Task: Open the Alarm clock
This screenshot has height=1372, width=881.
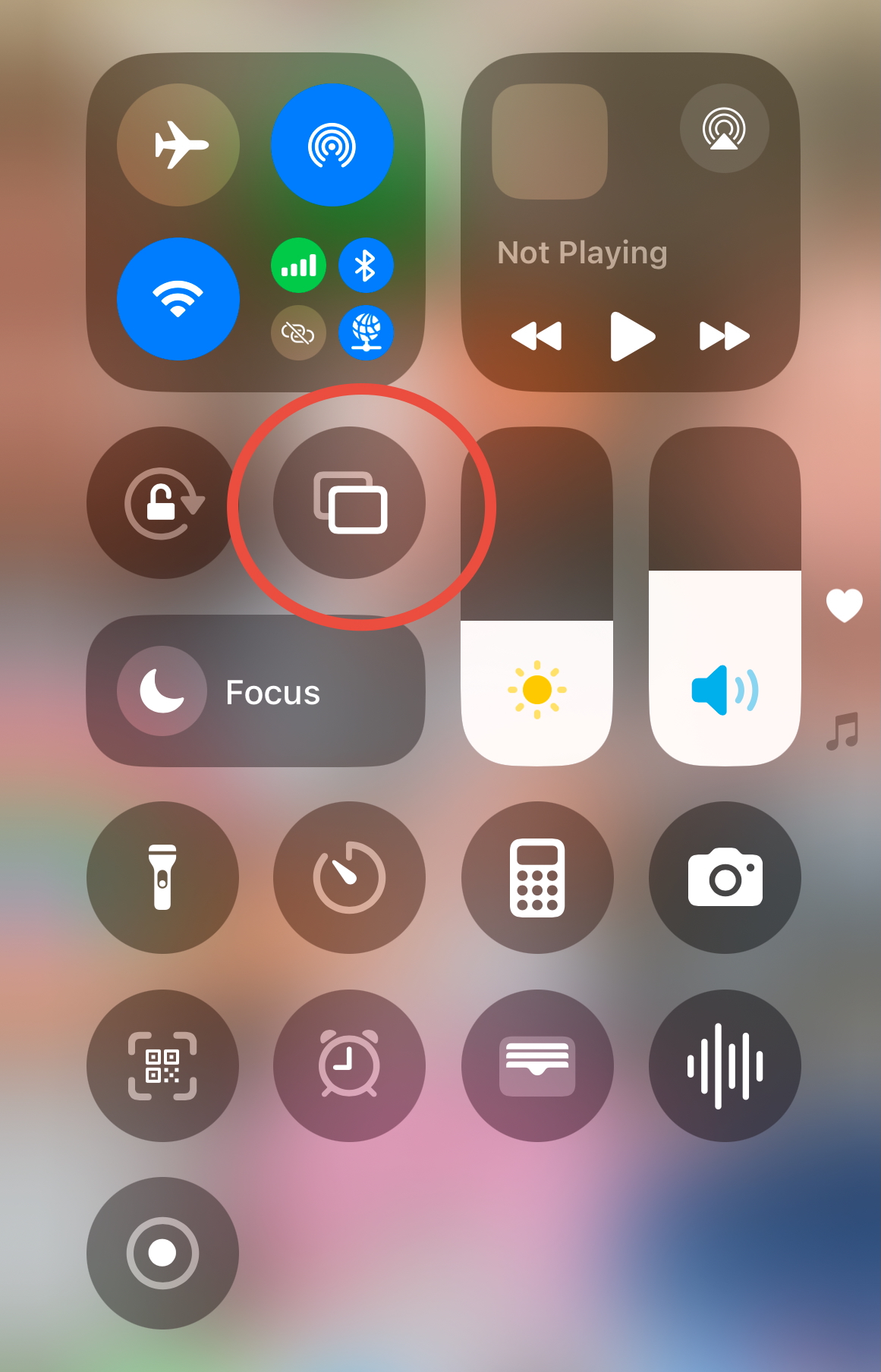Action: (350, 1065)
